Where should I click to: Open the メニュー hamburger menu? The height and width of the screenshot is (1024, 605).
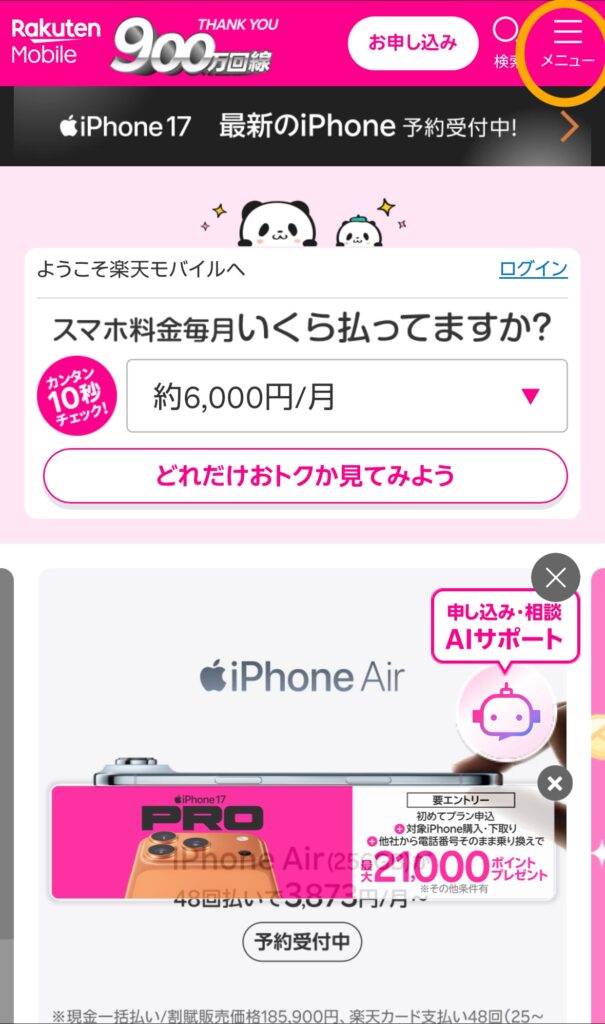[x=567, y=43]
